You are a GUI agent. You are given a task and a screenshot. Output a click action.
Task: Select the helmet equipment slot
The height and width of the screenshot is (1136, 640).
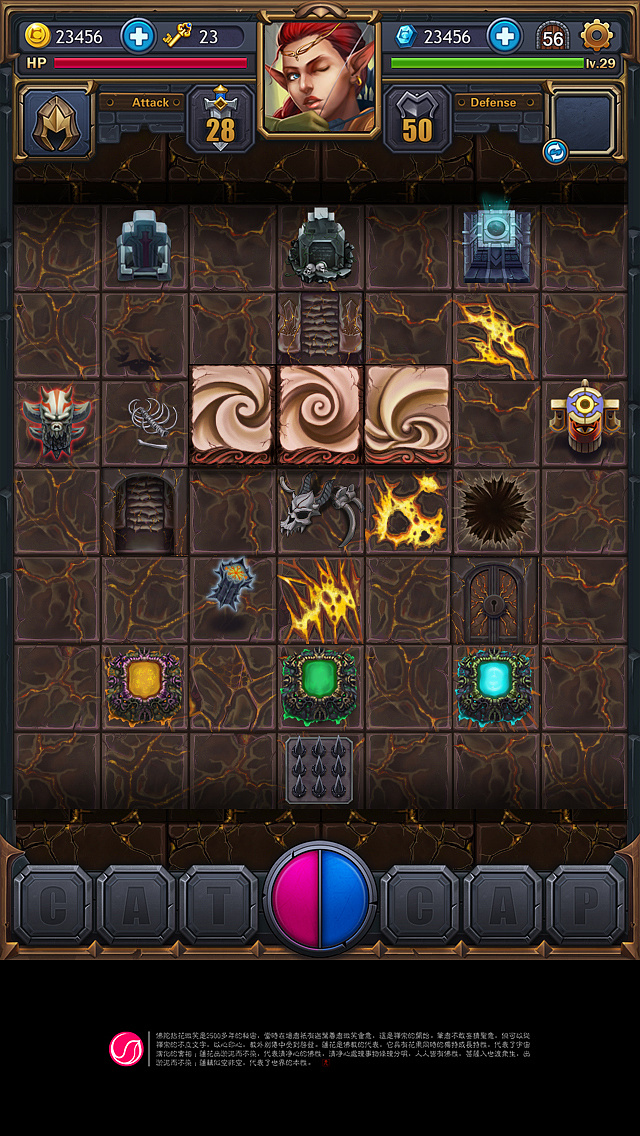(56, 123)
